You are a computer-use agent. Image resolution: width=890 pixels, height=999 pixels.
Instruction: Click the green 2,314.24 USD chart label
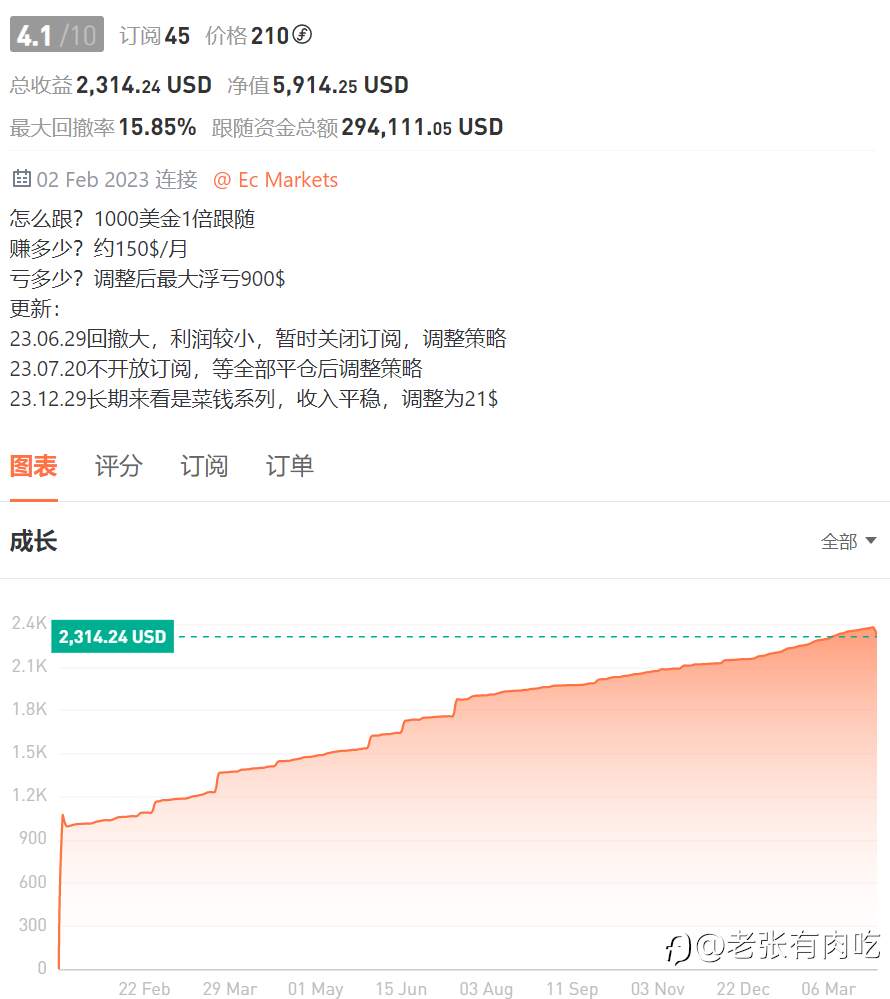112,635
